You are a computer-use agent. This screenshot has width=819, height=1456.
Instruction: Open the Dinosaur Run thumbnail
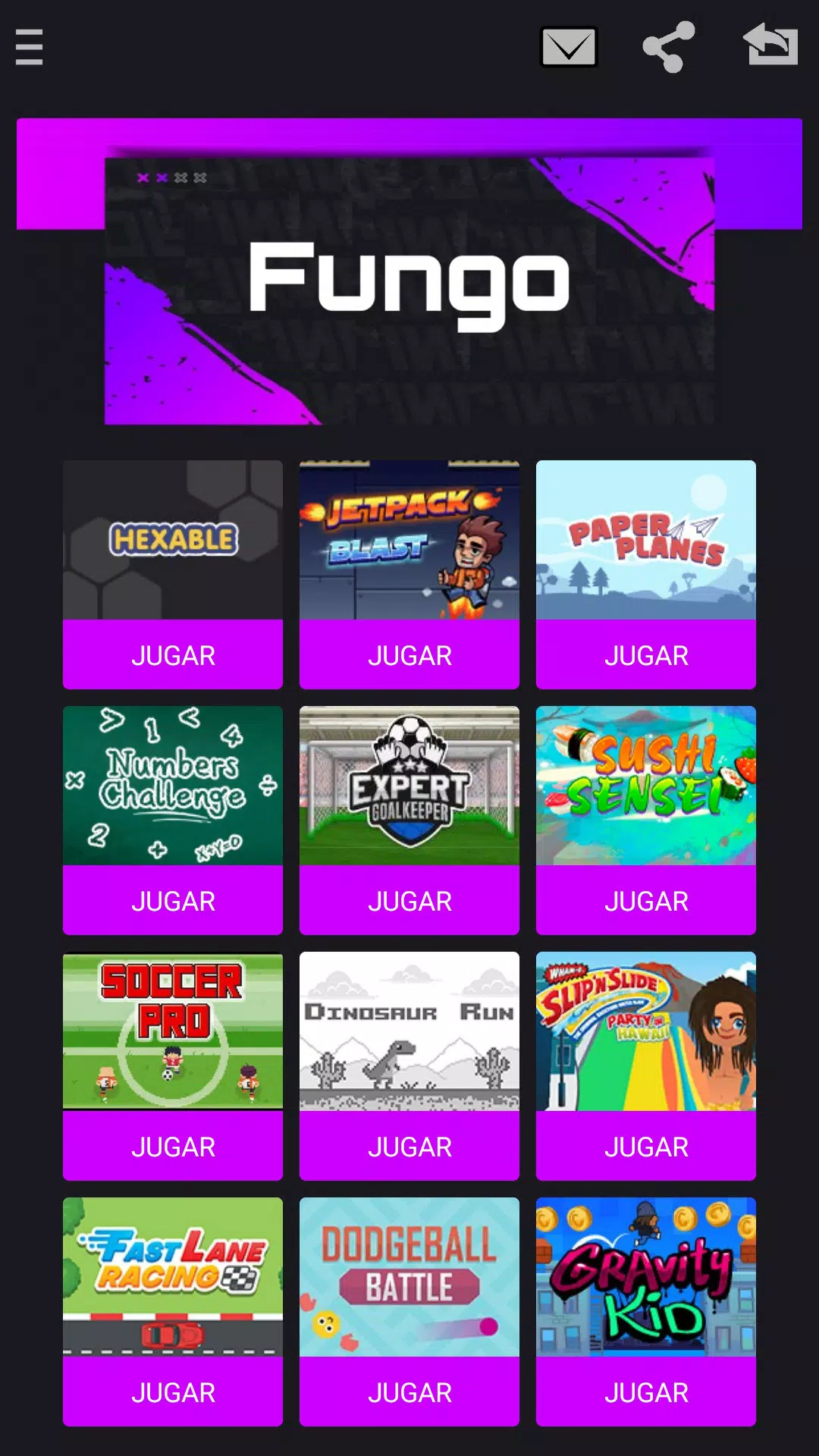pyautogui.click(x=409, y=1031)
